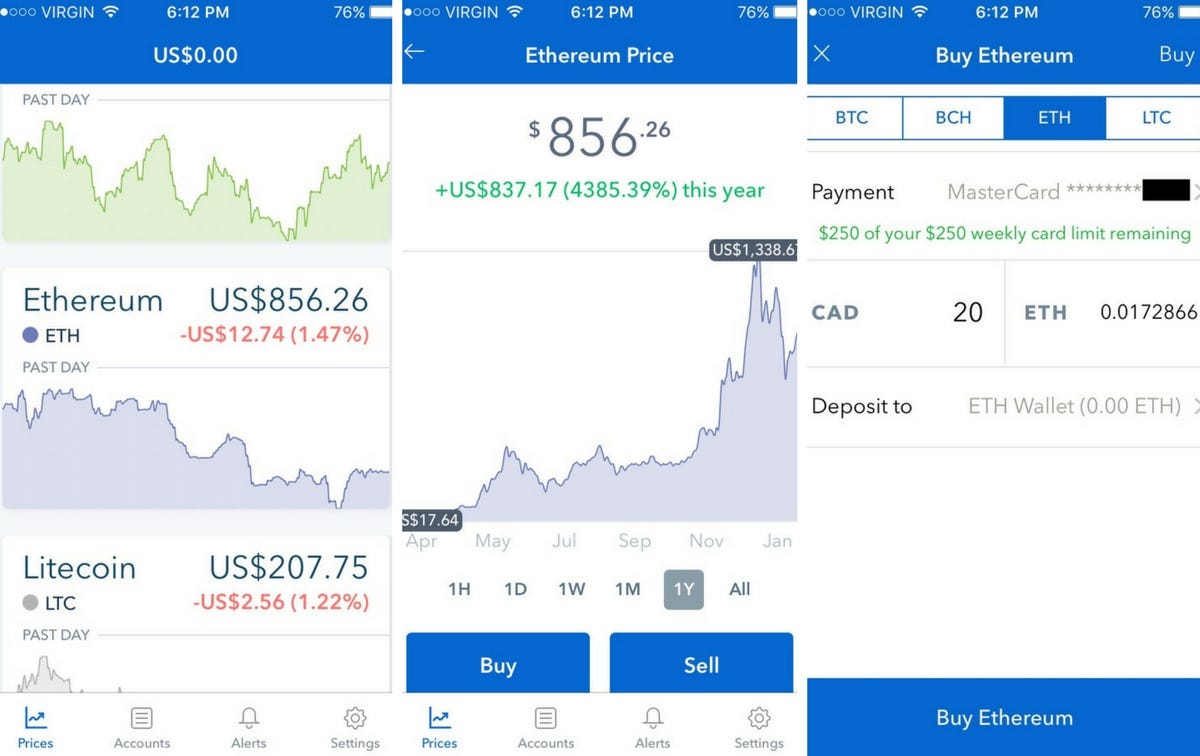This screenshot has width=1200, height=756.
Task: Select the LTC currency tab
Action: coord(1155,118)
